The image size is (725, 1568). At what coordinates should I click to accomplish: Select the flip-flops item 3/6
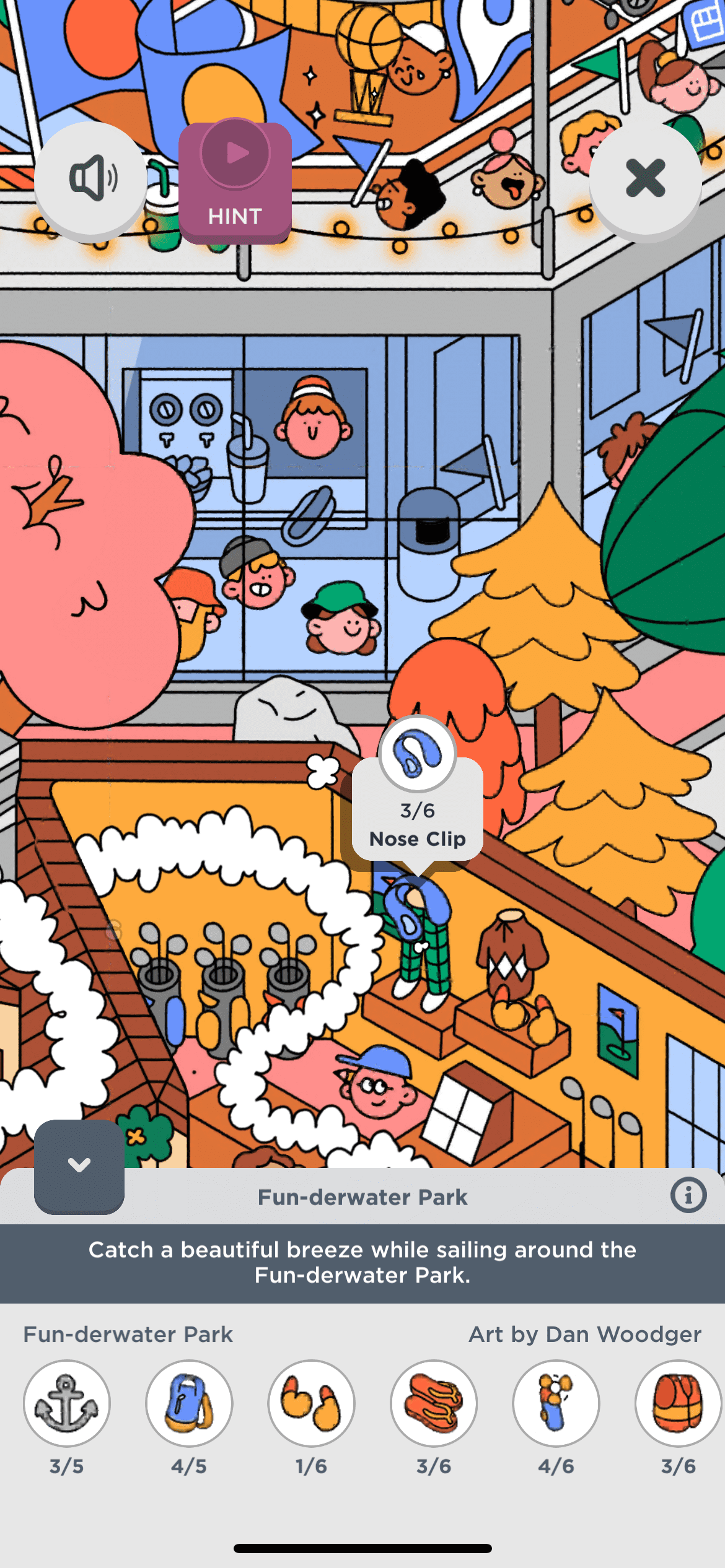point(433,1403)
